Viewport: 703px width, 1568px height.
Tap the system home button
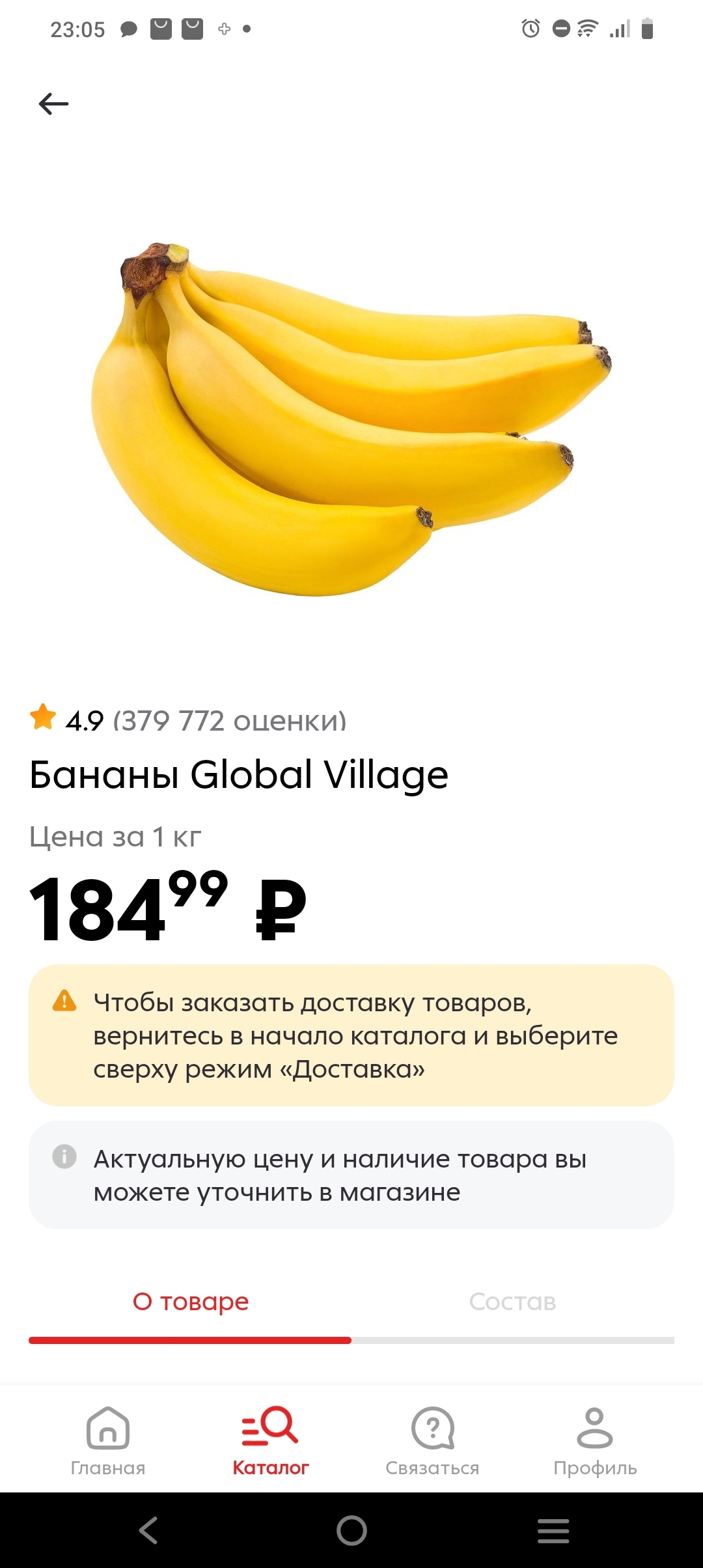pos(351,1530)
